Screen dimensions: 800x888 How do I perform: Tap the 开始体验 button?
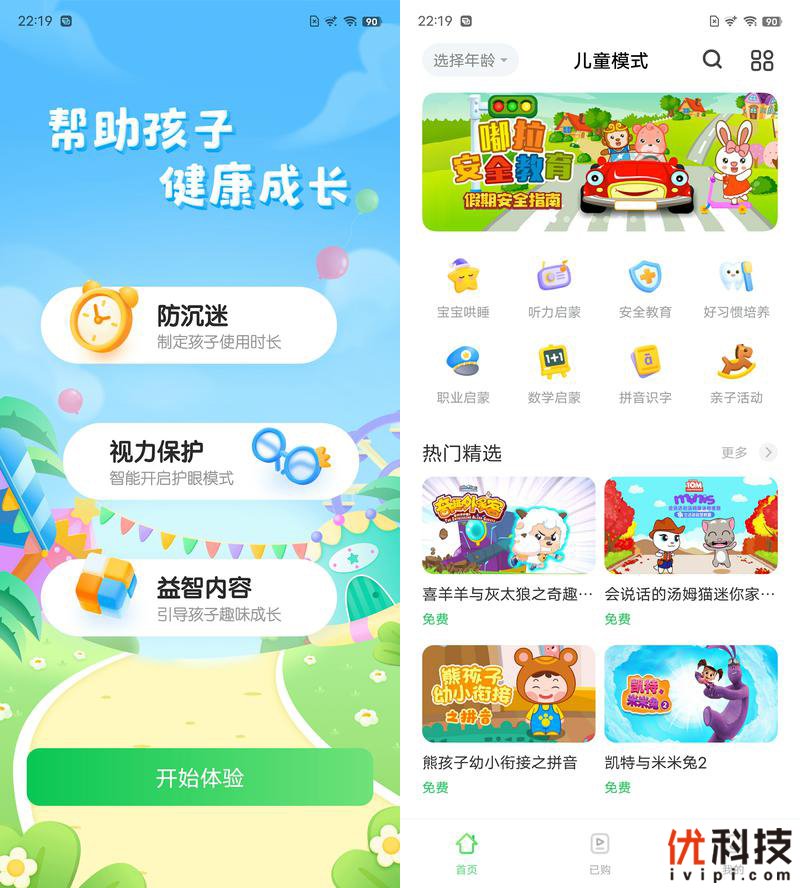point(200,777)
